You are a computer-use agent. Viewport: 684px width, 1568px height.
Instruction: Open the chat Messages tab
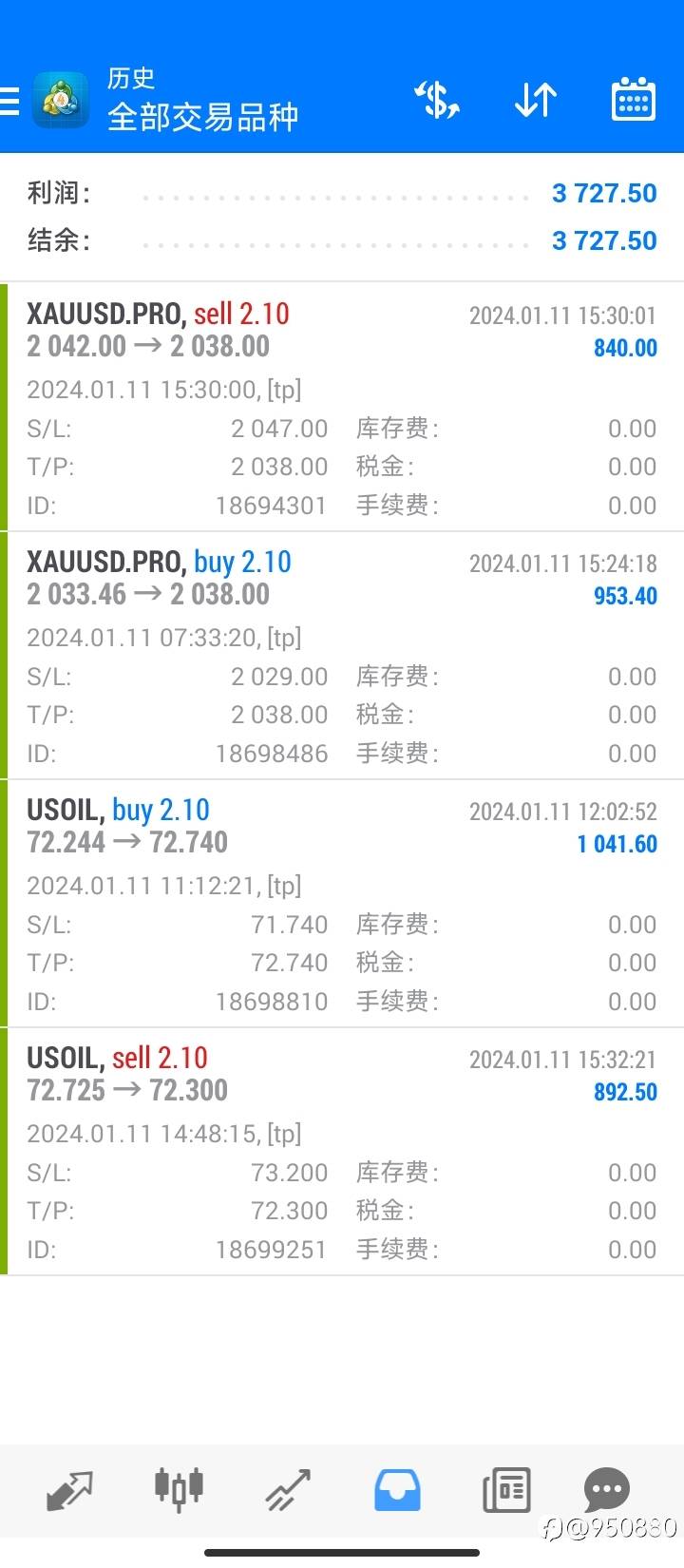pos(606,1490)
